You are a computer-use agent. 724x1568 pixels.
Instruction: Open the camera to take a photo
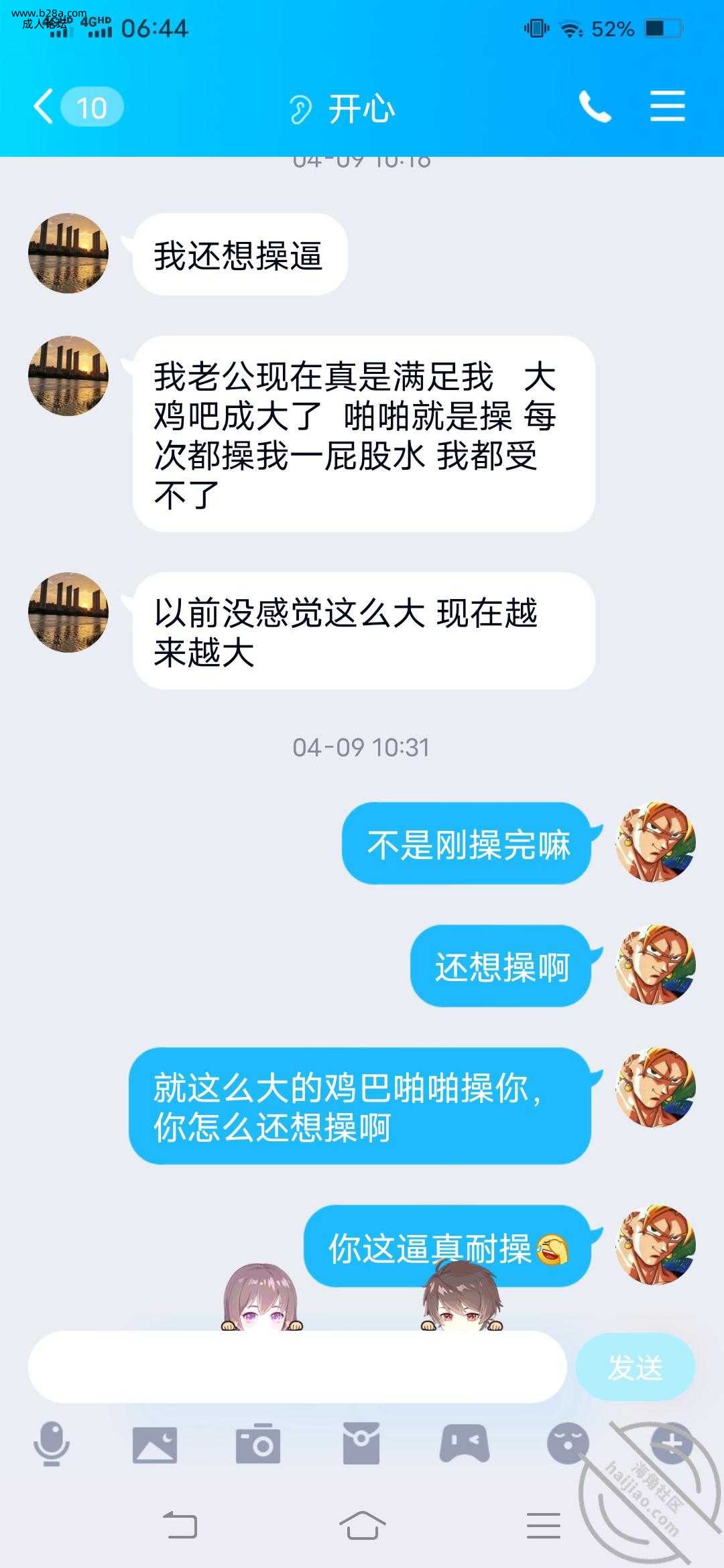(258, 1444)
